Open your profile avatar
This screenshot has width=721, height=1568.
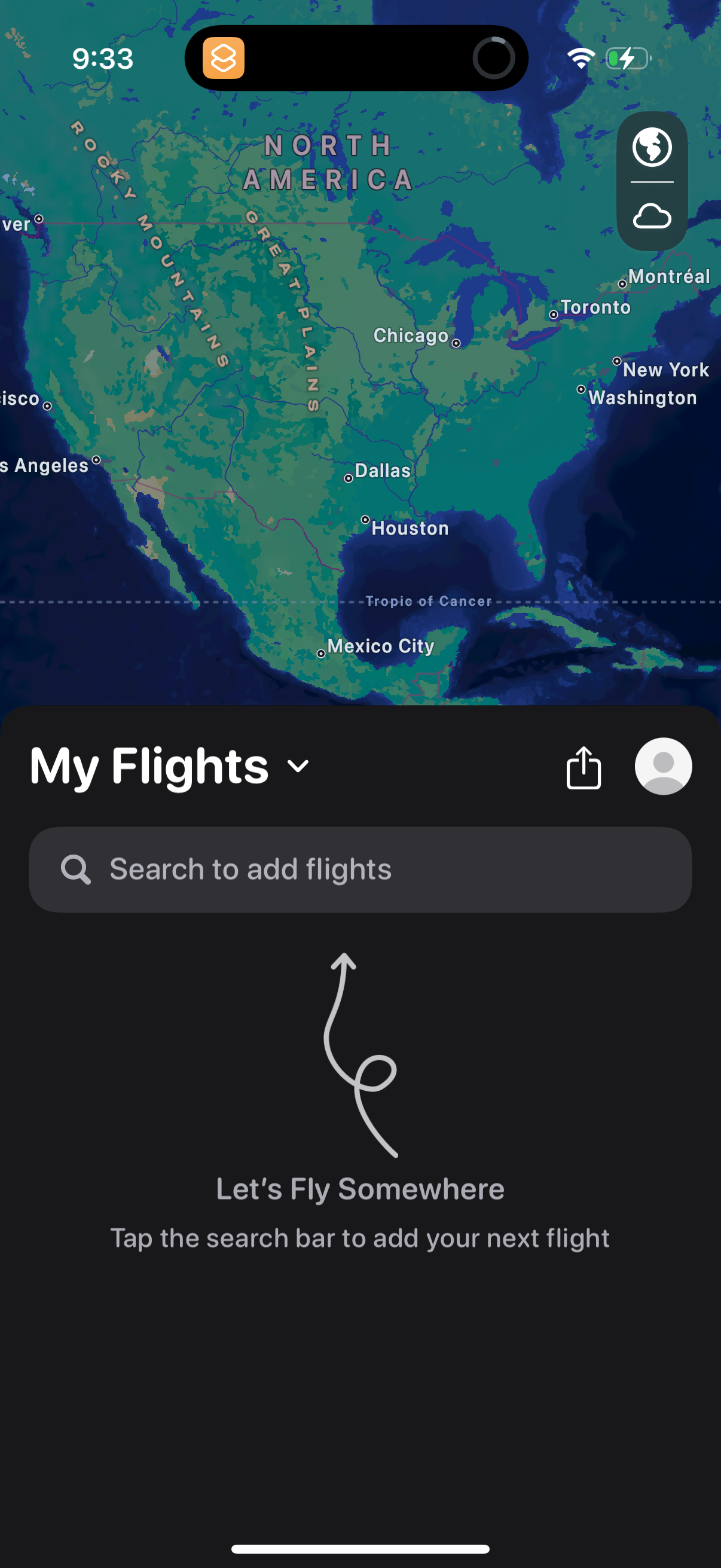point(662,766)
